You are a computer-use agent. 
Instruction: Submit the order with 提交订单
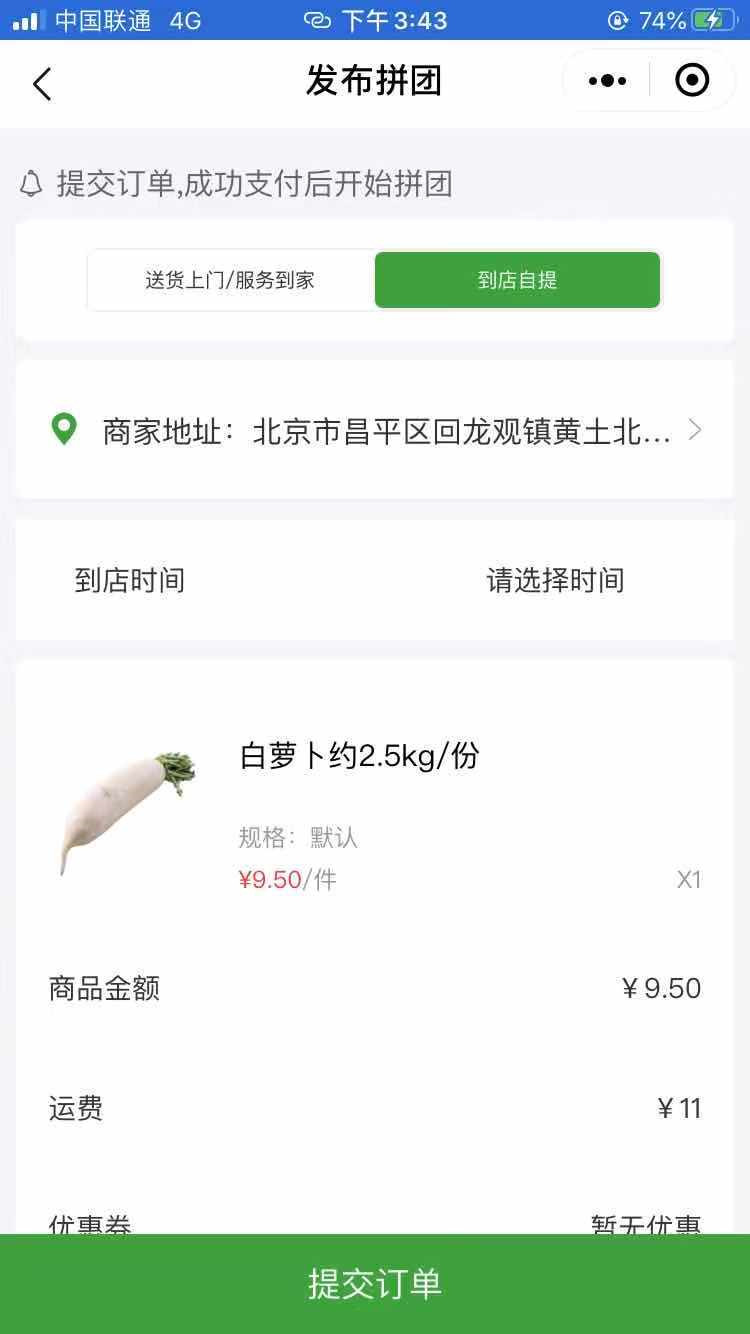pyautogui.click(x=375, y=1284)
